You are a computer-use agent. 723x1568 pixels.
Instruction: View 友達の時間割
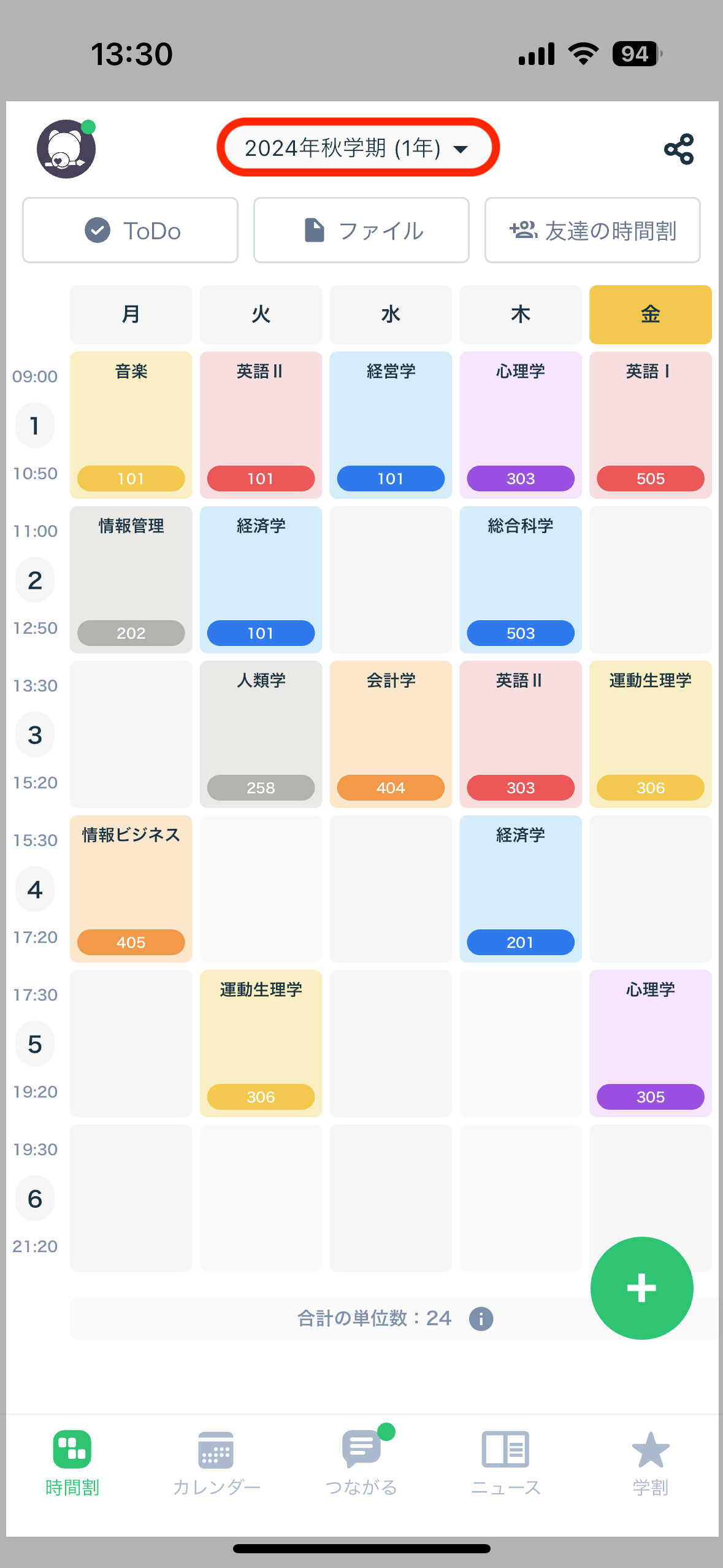pos(592,231)
